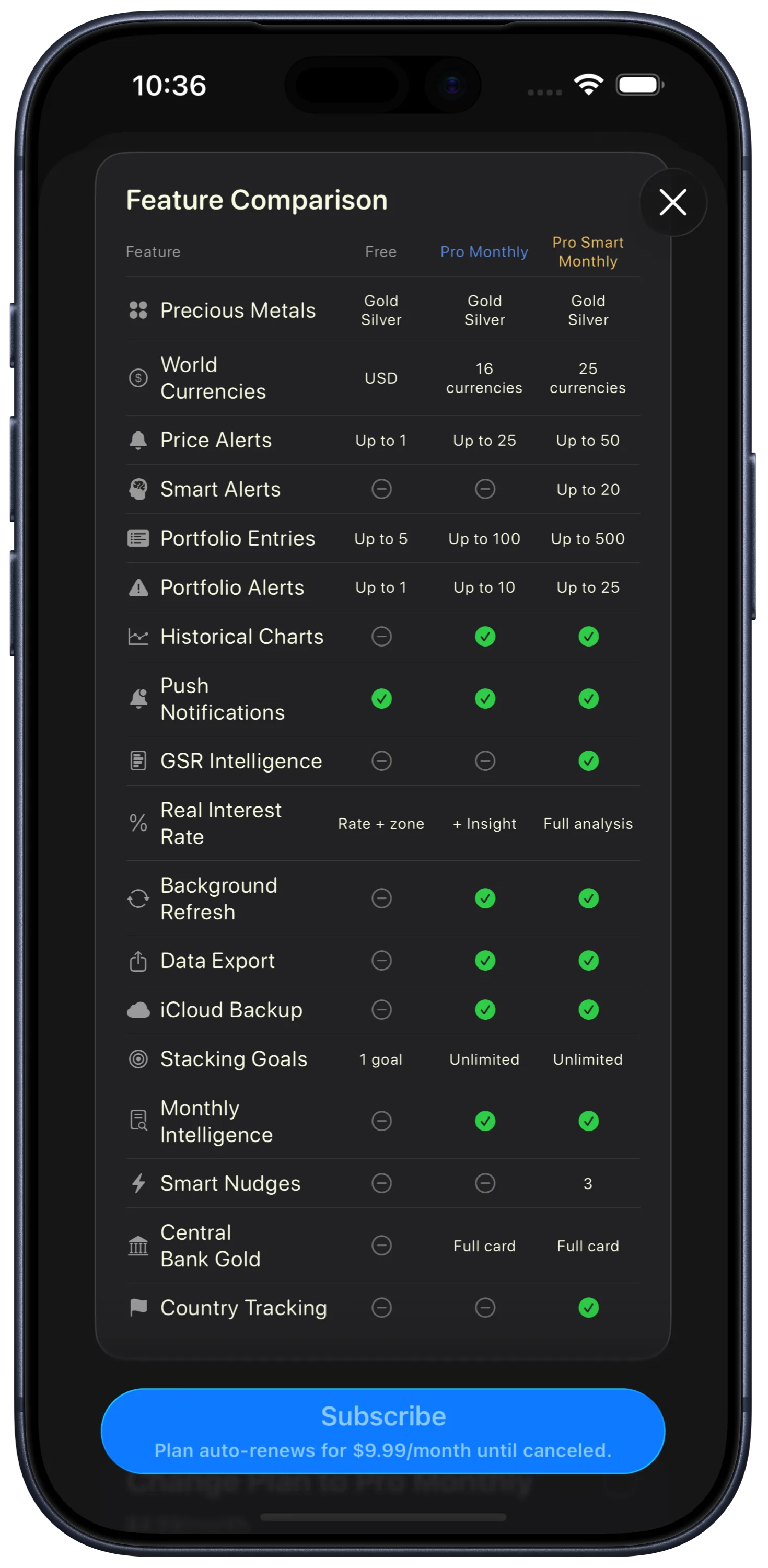Select the Pro Smart Monthly column header
Viewport: 768px width, 1568px height.
pyautogui.click(x=587, y=251)
